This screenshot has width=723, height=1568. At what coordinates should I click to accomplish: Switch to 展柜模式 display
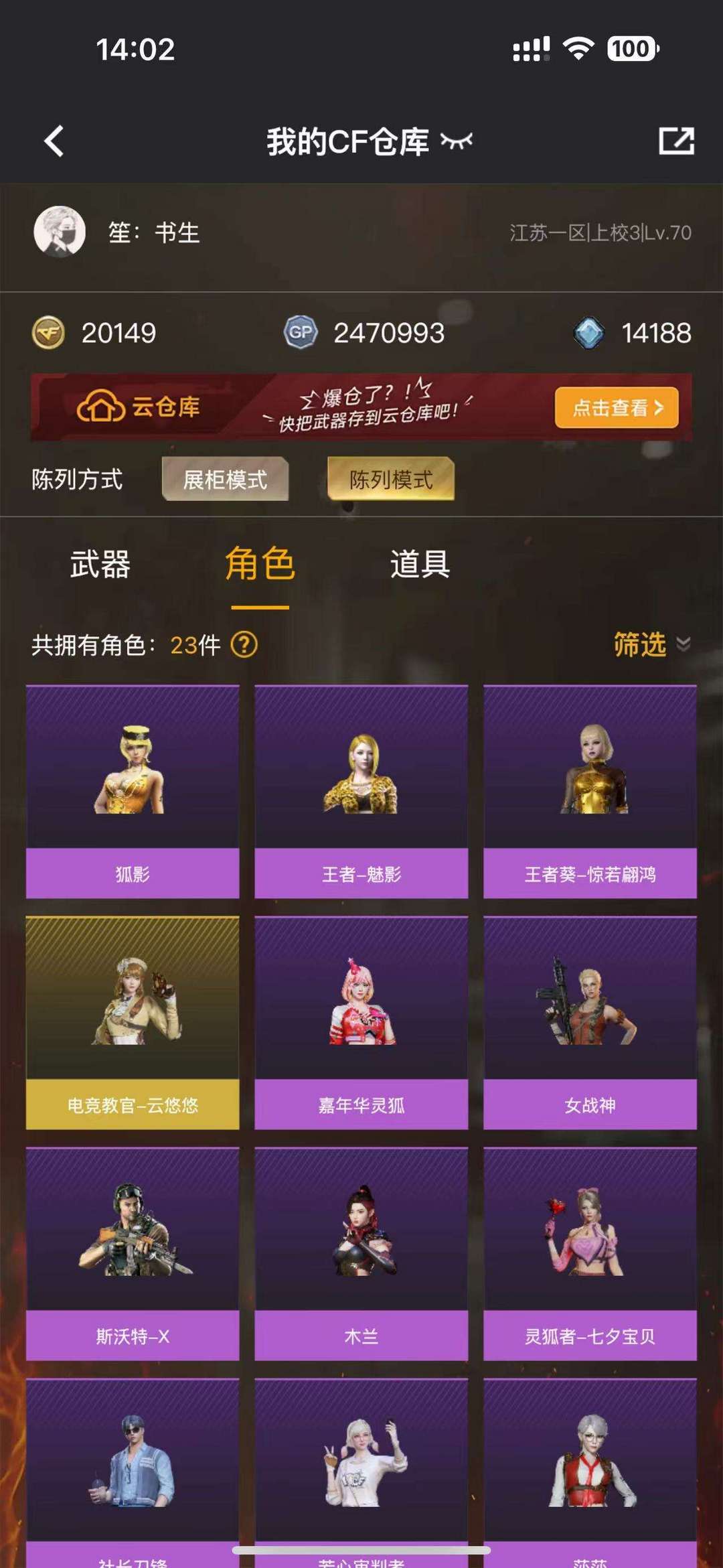225,479
